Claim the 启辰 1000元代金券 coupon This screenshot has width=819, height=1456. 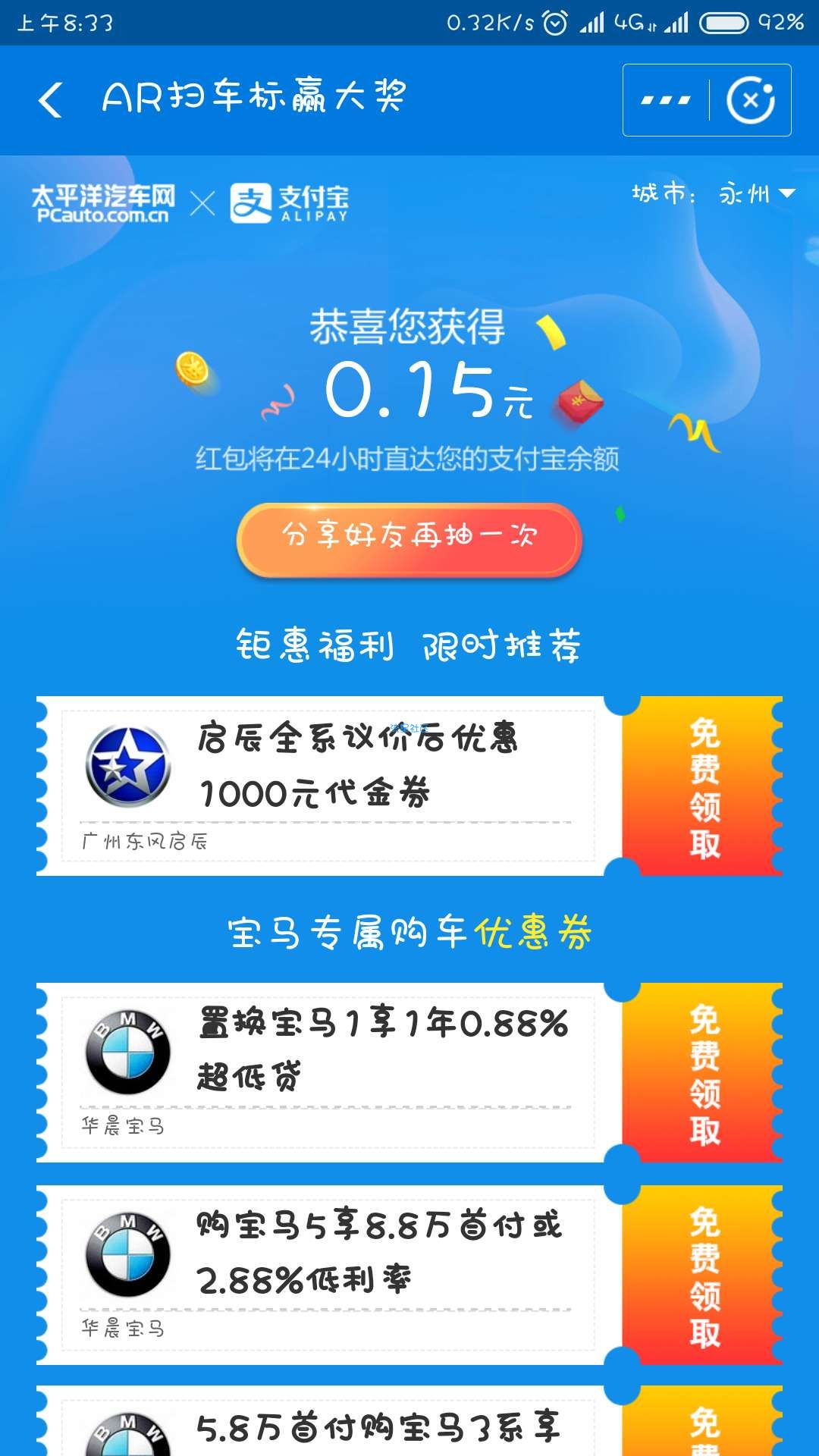[703, 786]
